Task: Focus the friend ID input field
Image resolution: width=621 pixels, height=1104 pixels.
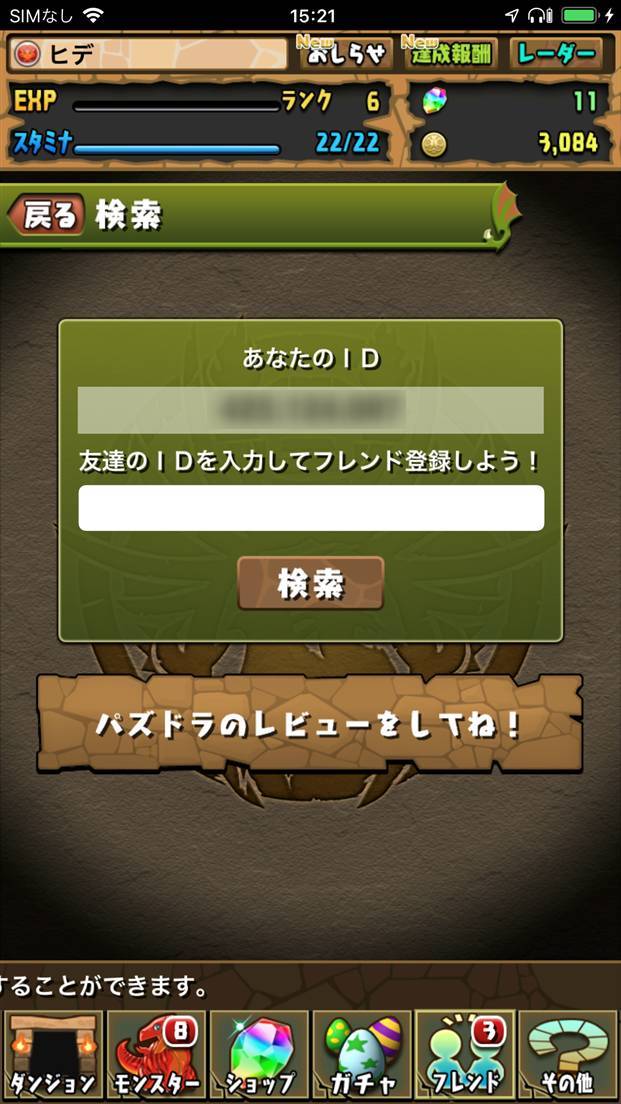Action: coord(310,508)
